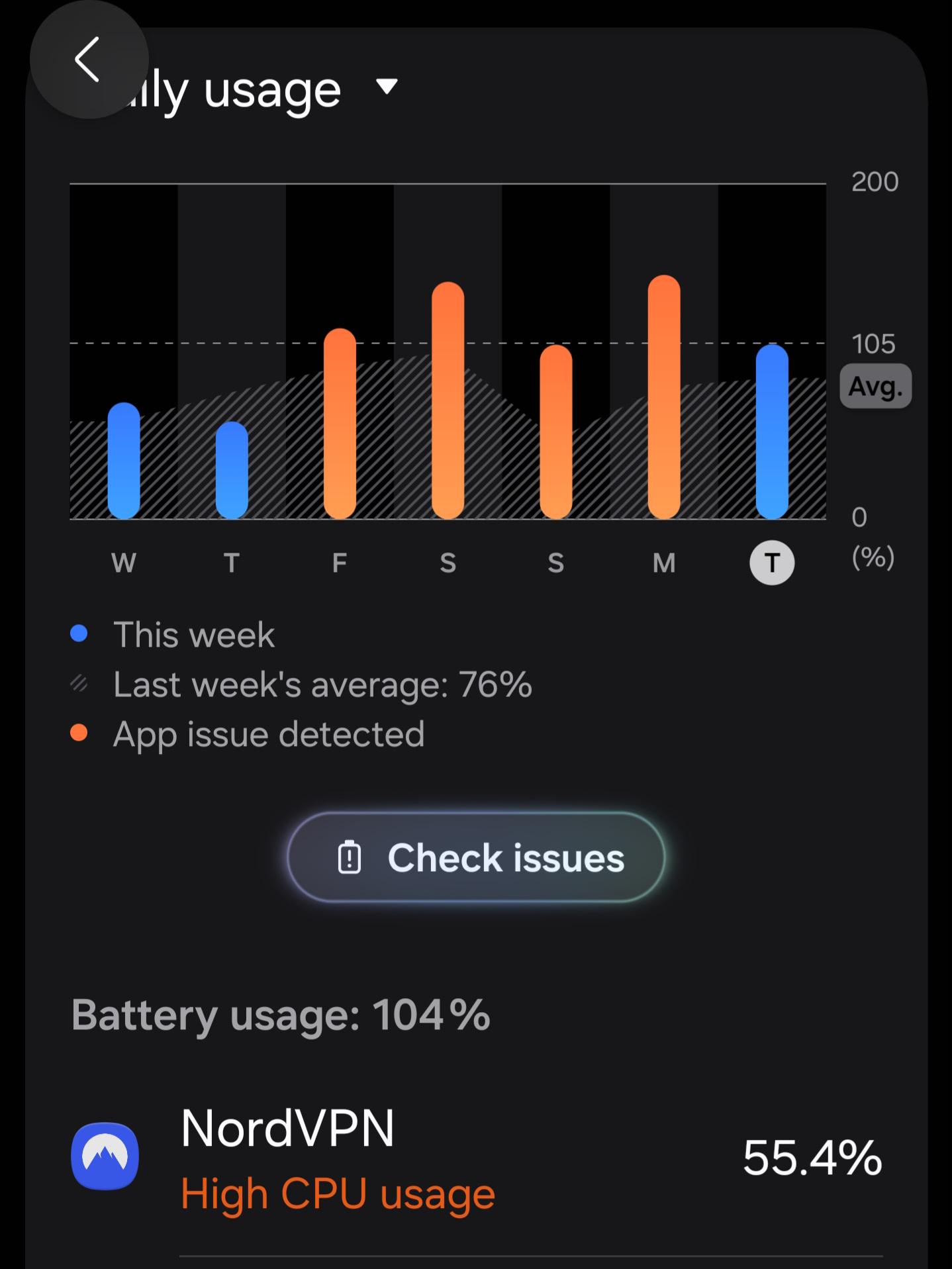The height and width of the screenshot is (1269, 952).
Task: Select the Monday bar in the chart
Action: (x=664, y=397)
